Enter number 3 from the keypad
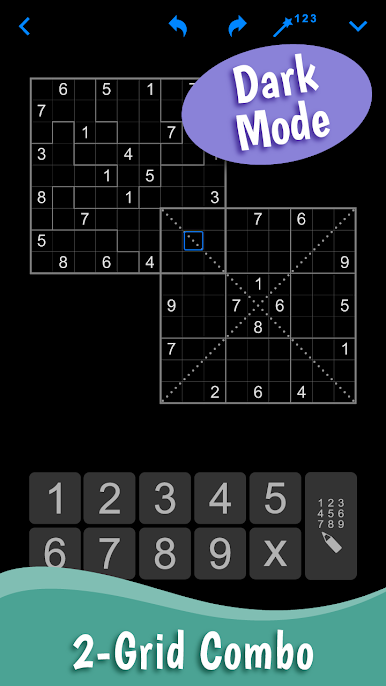386x686 pixels. pyautogui.click(x=165, y=498)
